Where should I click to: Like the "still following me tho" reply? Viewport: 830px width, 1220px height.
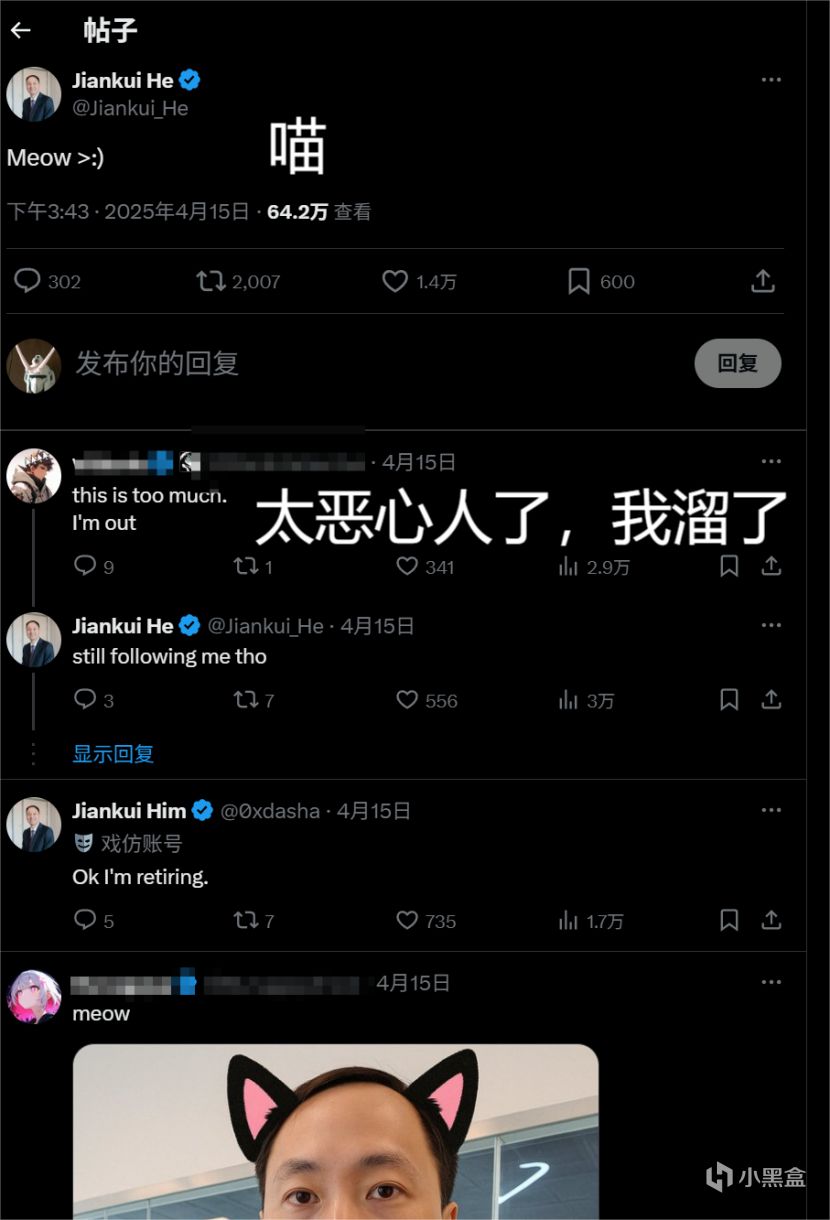click(407, 700)
